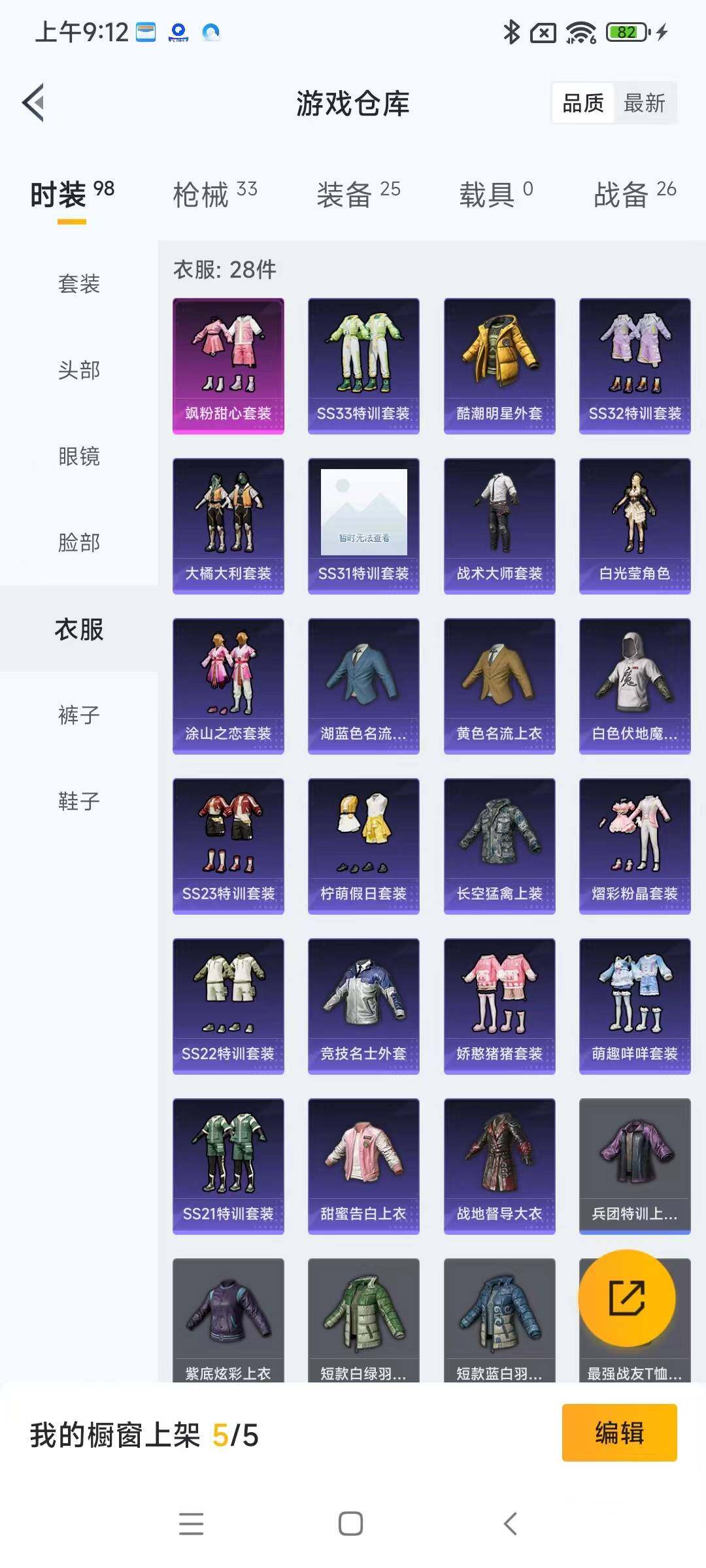Go back using the top-left arrow
This screenshot has width=706, height=1568.
point(33,103)
